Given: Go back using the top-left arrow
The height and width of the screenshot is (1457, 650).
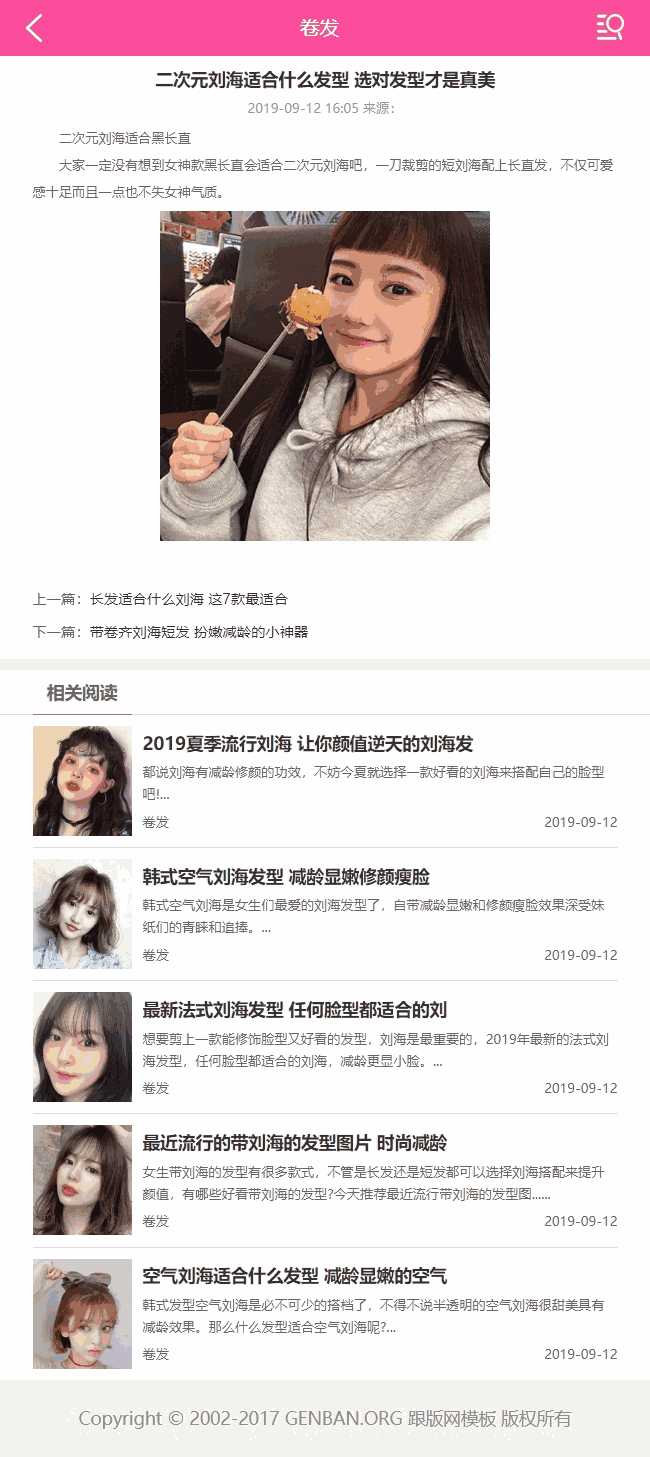Looking at the screenshot, I should 34,28.
